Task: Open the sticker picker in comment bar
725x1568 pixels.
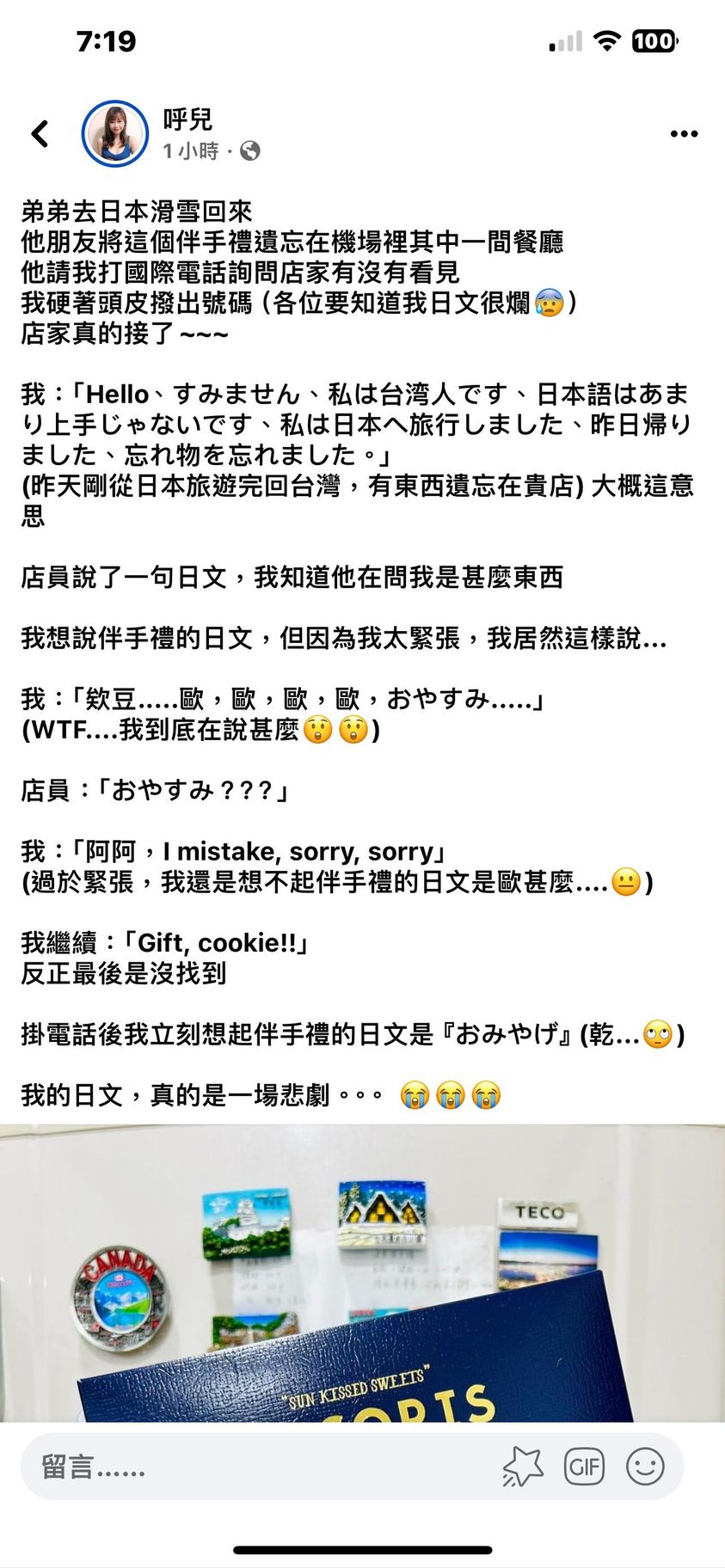Action: pyautogui.click(x=523, y=1467)
